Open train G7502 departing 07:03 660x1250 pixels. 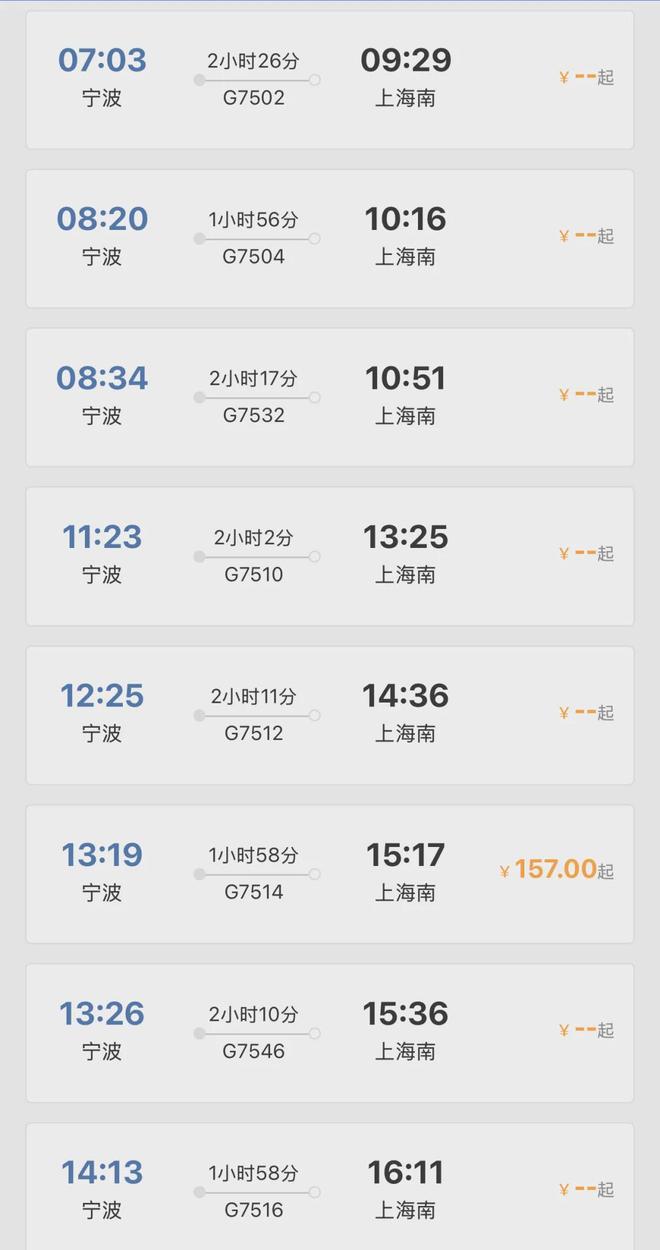pyautogui.click(x=330, y=80)
